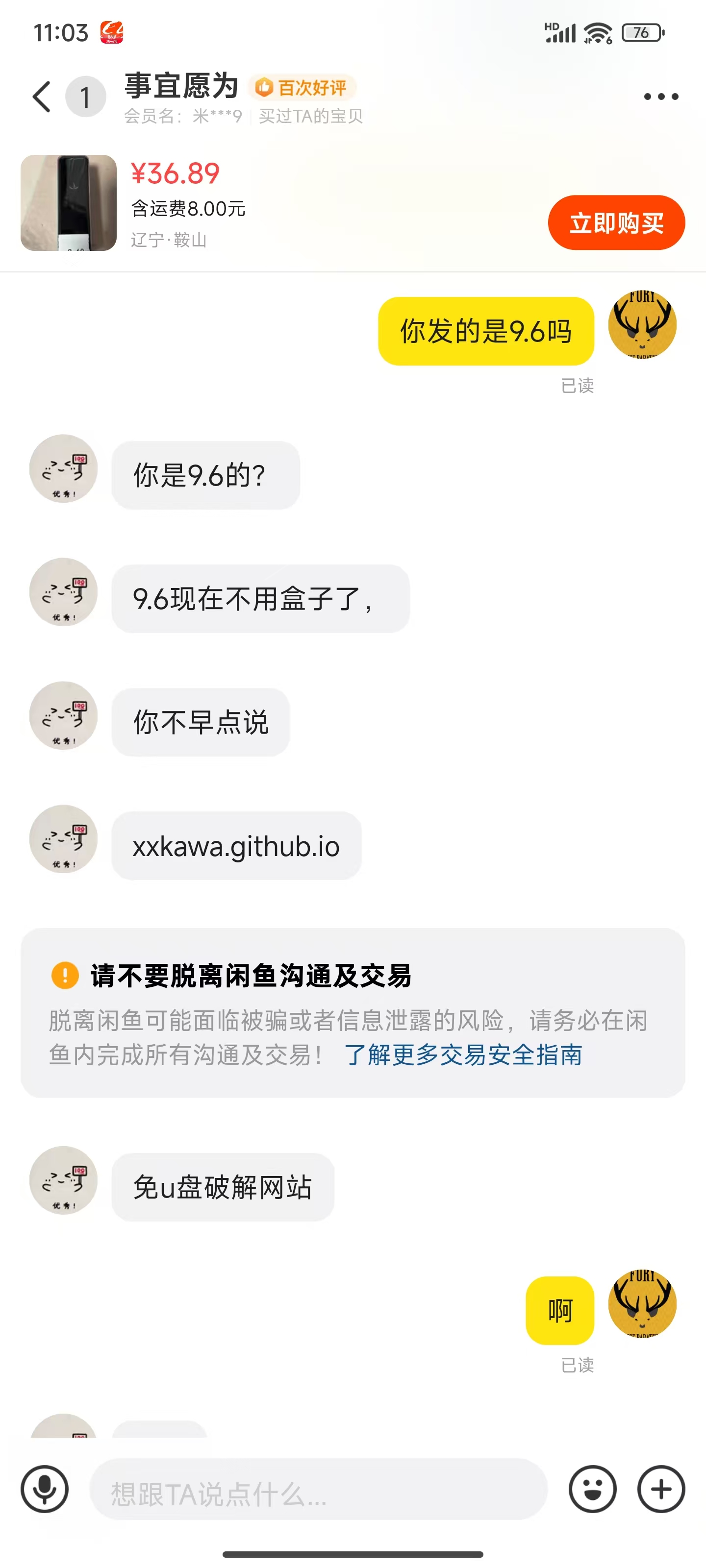
Task: Focus the 想跟TA说点什么 message field
Action: pyautogui.click(x=318, y=1490)
